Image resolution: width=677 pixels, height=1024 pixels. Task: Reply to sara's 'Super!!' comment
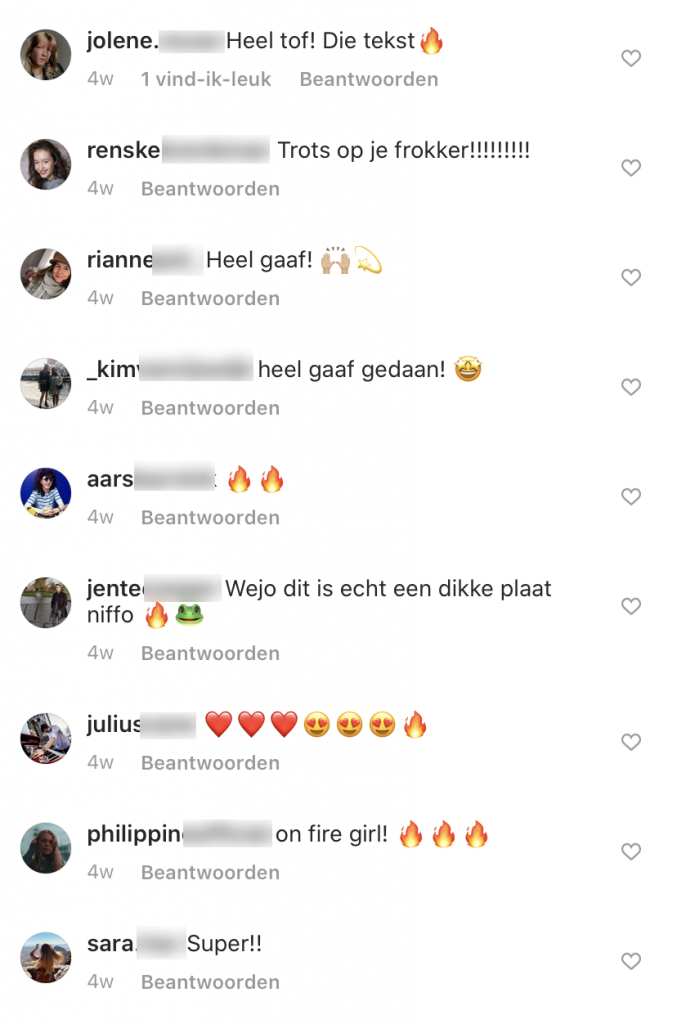coord(210,982)
